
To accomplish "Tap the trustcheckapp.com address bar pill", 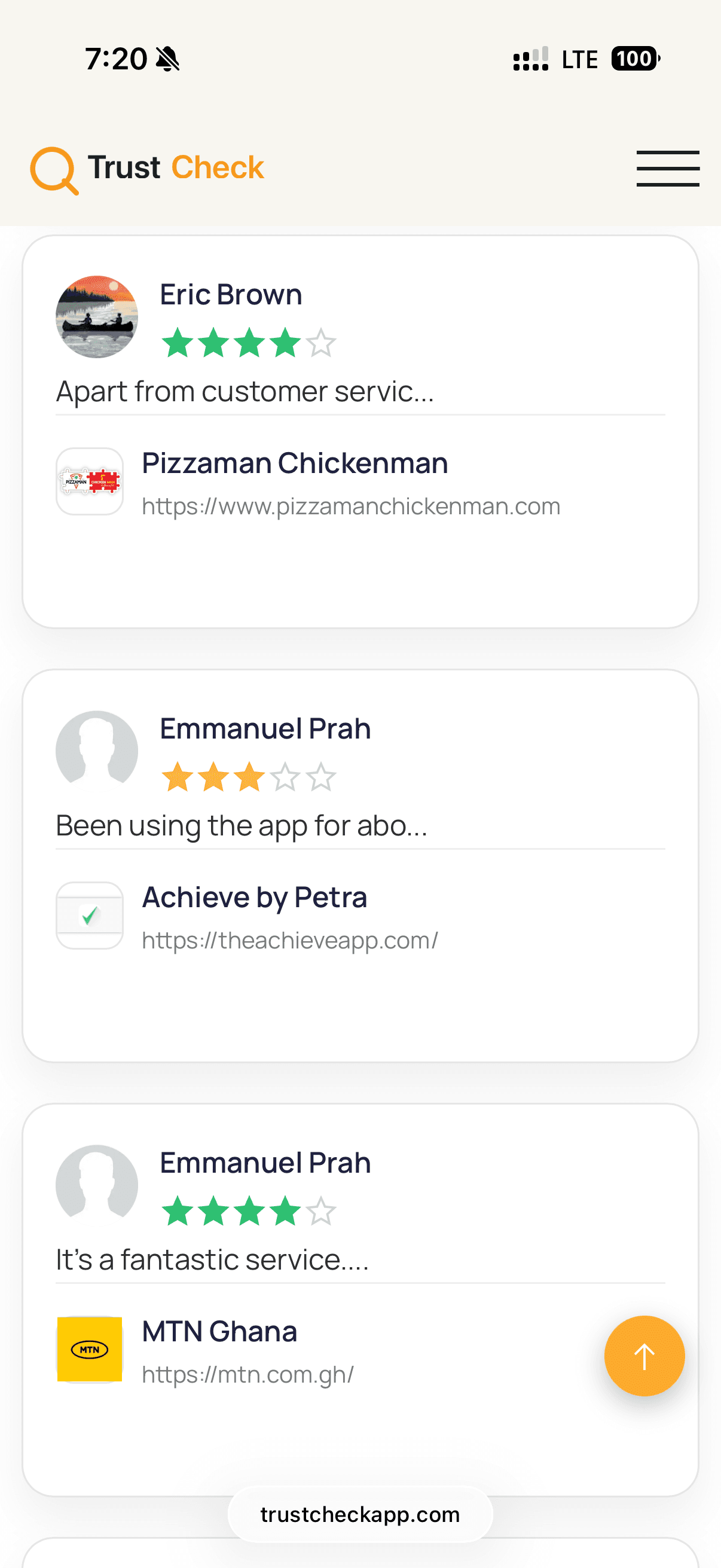I will click(x=360, y=1515).
